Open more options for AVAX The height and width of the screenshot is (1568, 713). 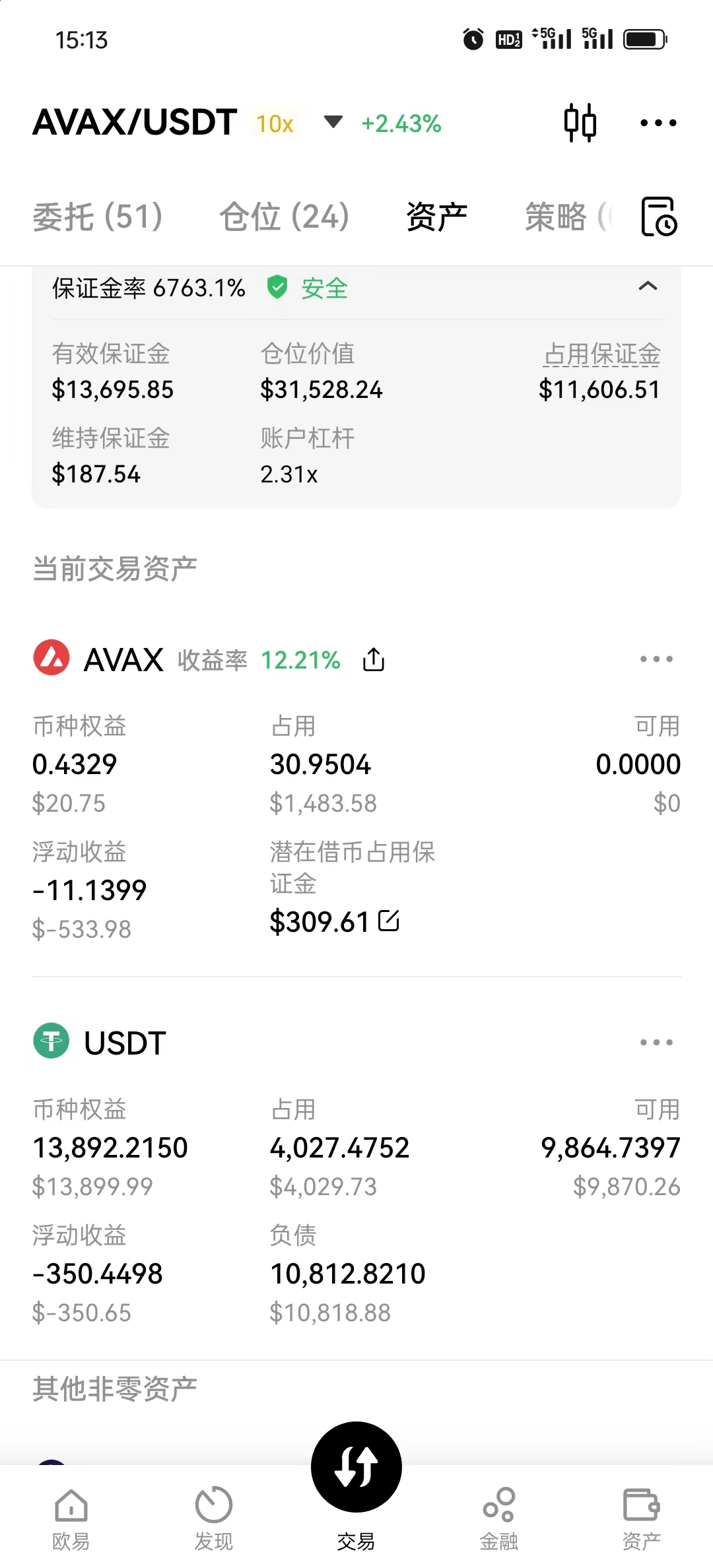click(x=656, y=659)
